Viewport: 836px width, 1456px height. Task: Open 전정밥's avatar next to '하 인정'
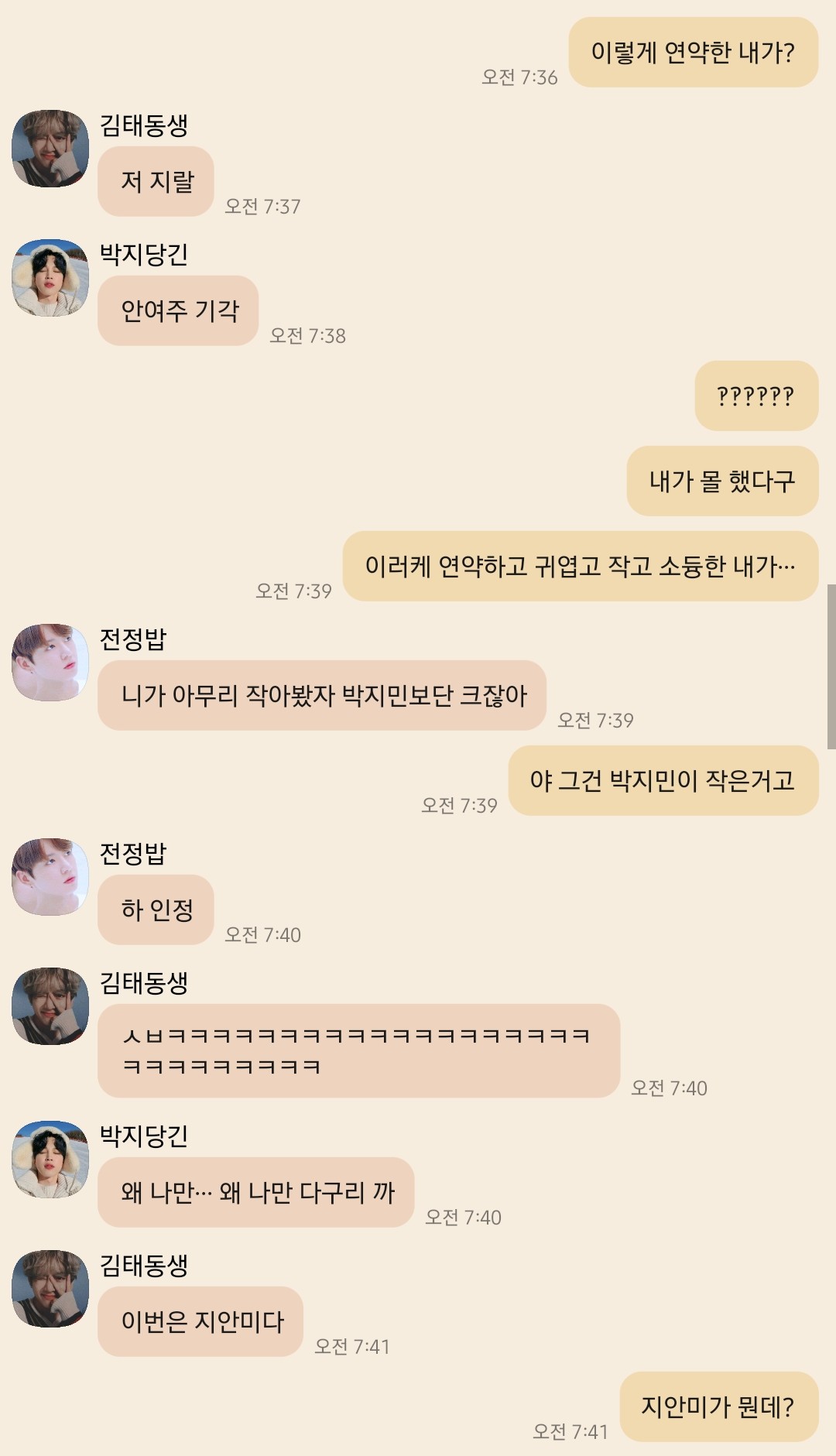[50, 877]
